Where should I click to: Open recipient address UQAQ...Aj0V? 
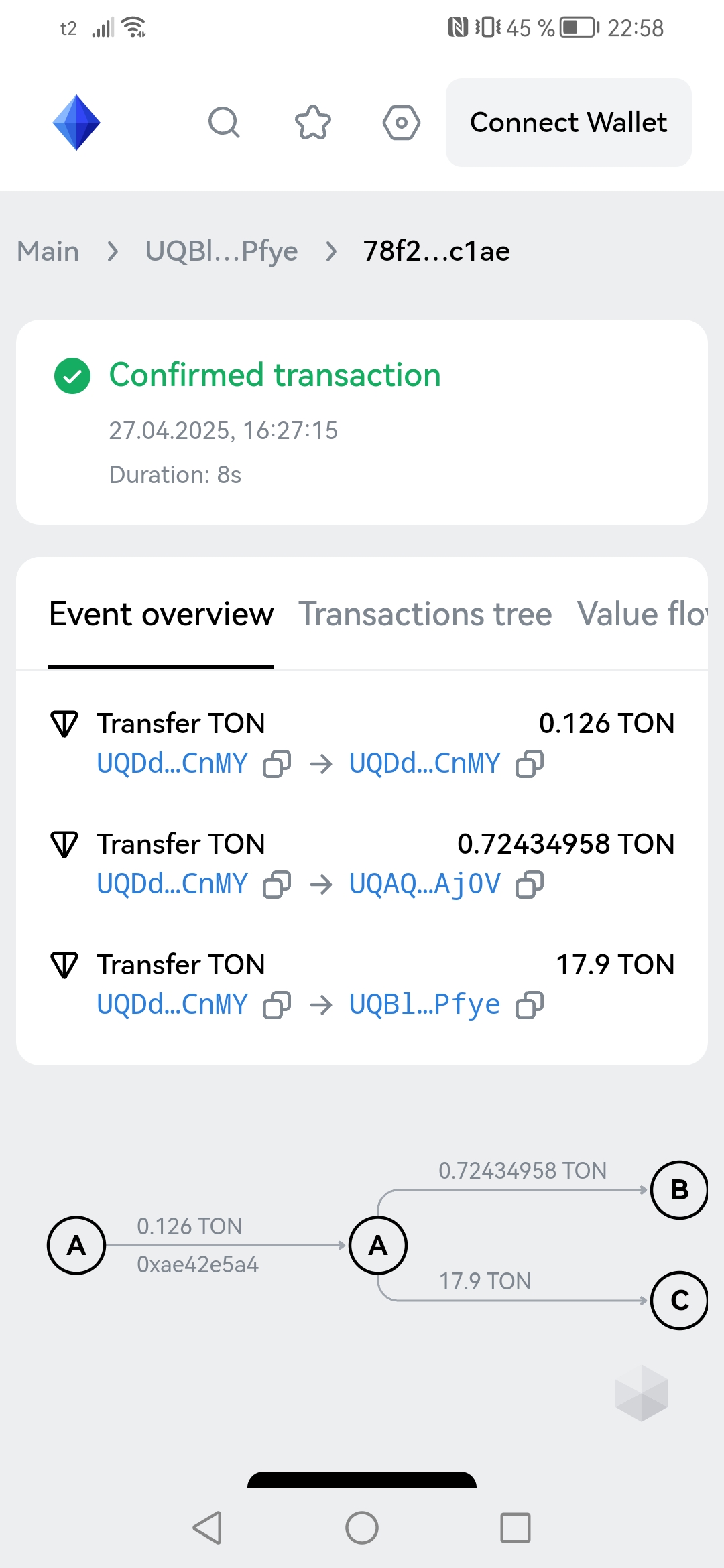[425, 884]
